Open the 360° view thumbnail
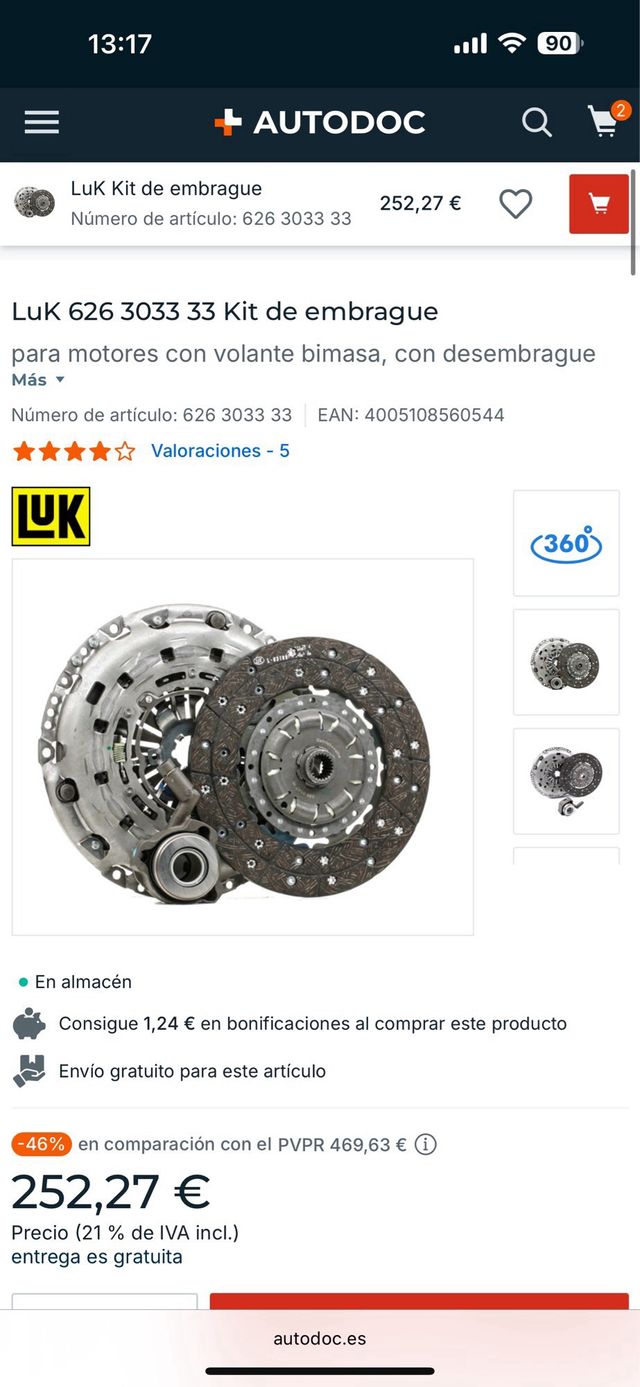The width and height of the screenshot is (640, 1387). click(x=566, y=543)
